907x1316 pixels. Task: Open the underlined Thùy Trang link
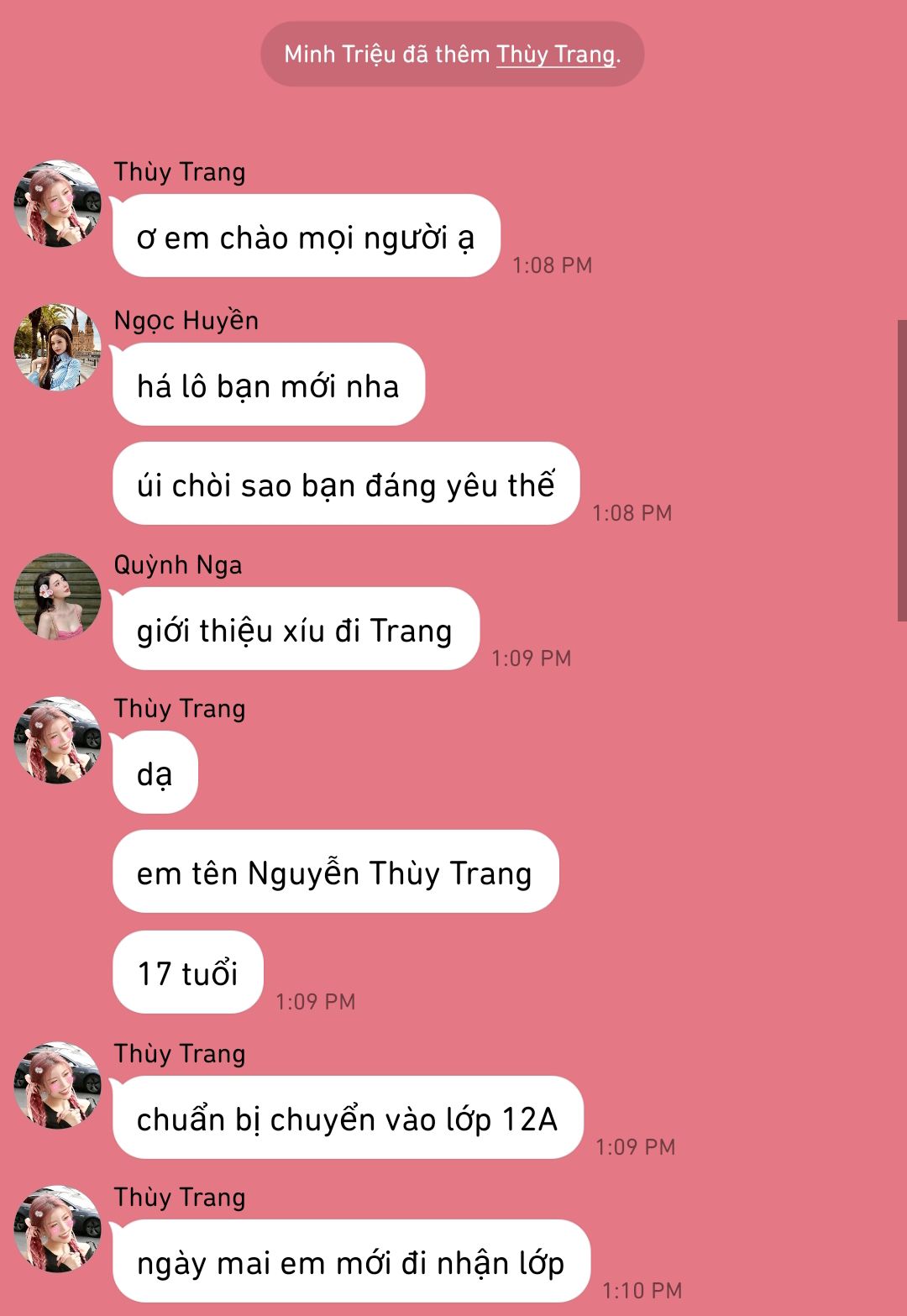click(x=555, y=55)
